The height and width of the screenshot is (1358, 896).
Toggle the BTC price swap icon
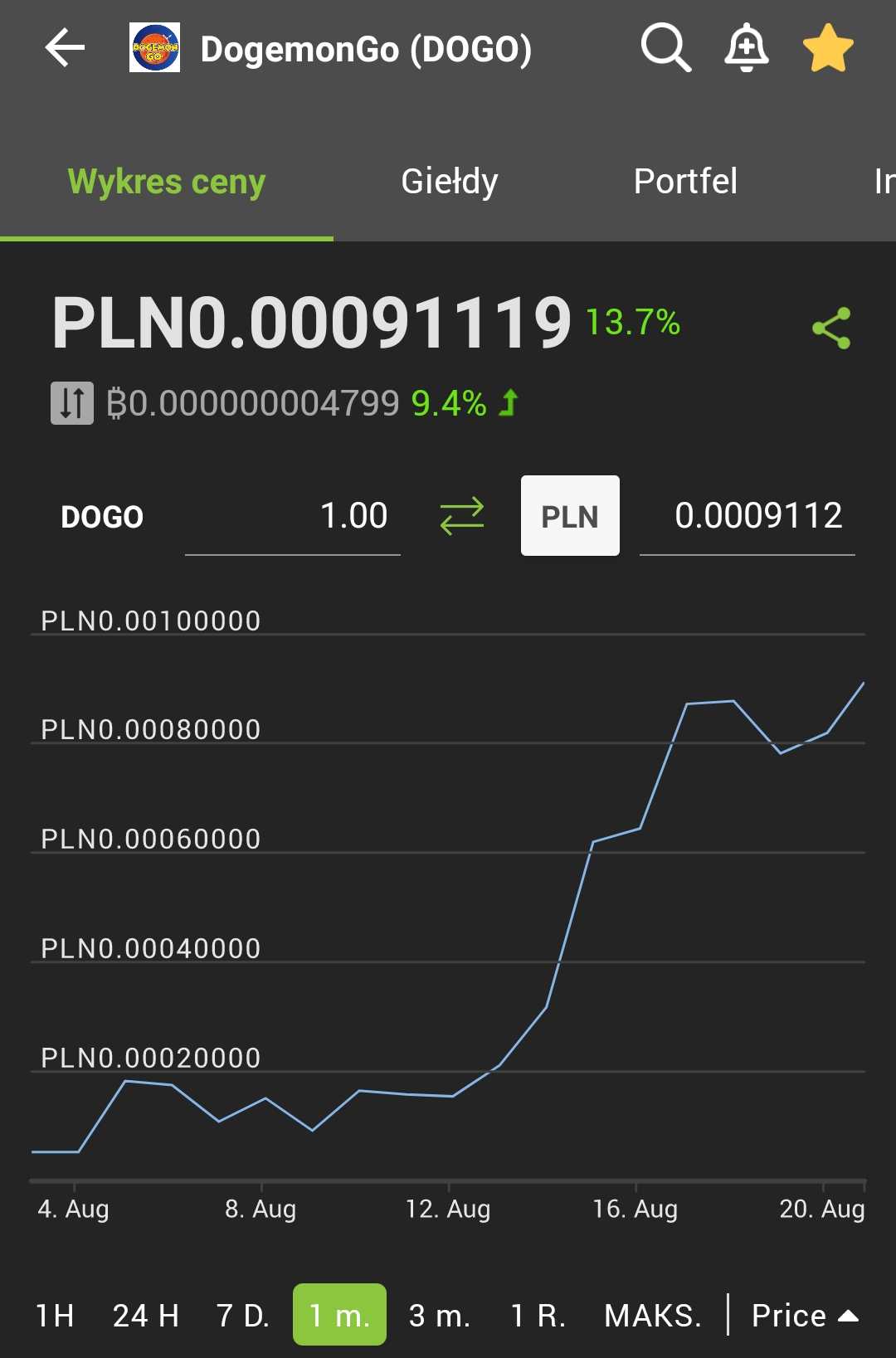coord(72,403)
